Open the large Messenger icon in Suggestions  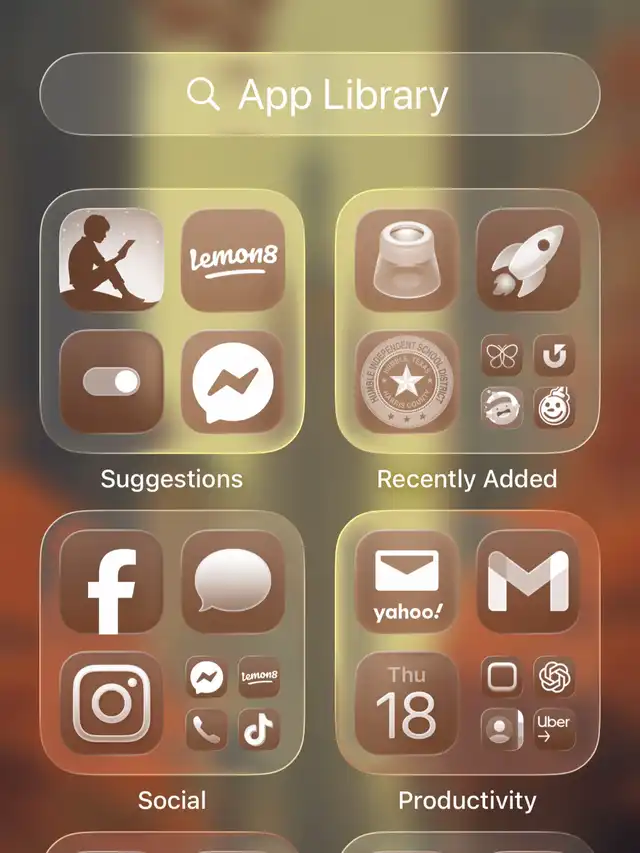tap(233, 381)
